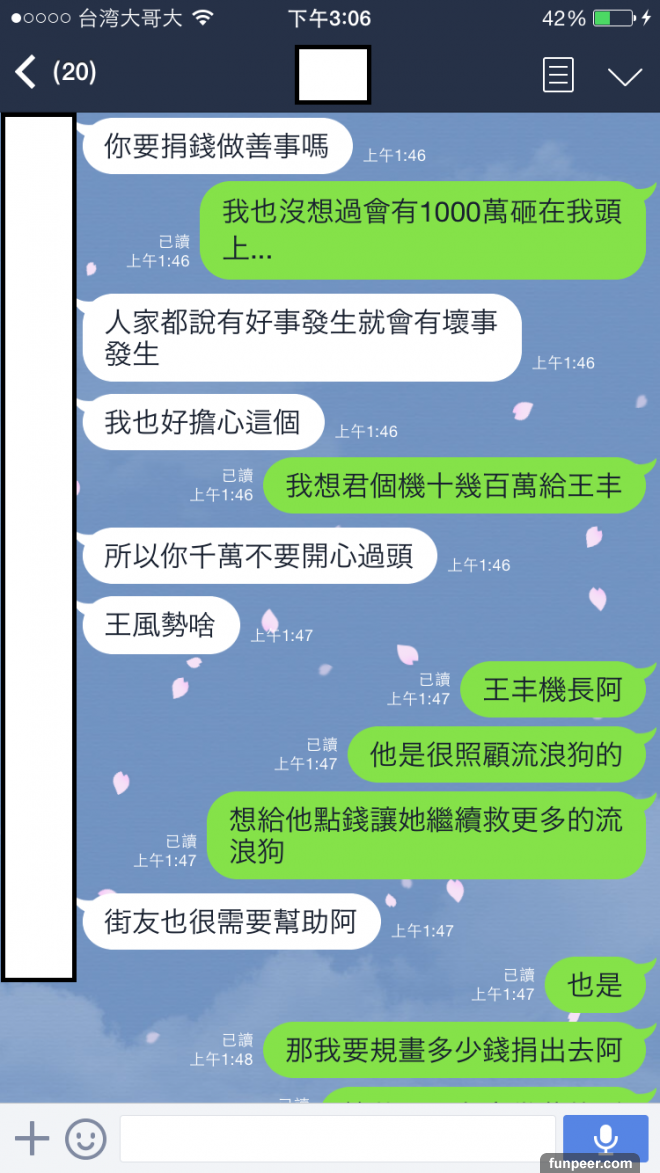Image resolution: width=660 pixels, height=1173 pixels.
Task: Open the emoji sticker picker
Action: [86, 1138]
